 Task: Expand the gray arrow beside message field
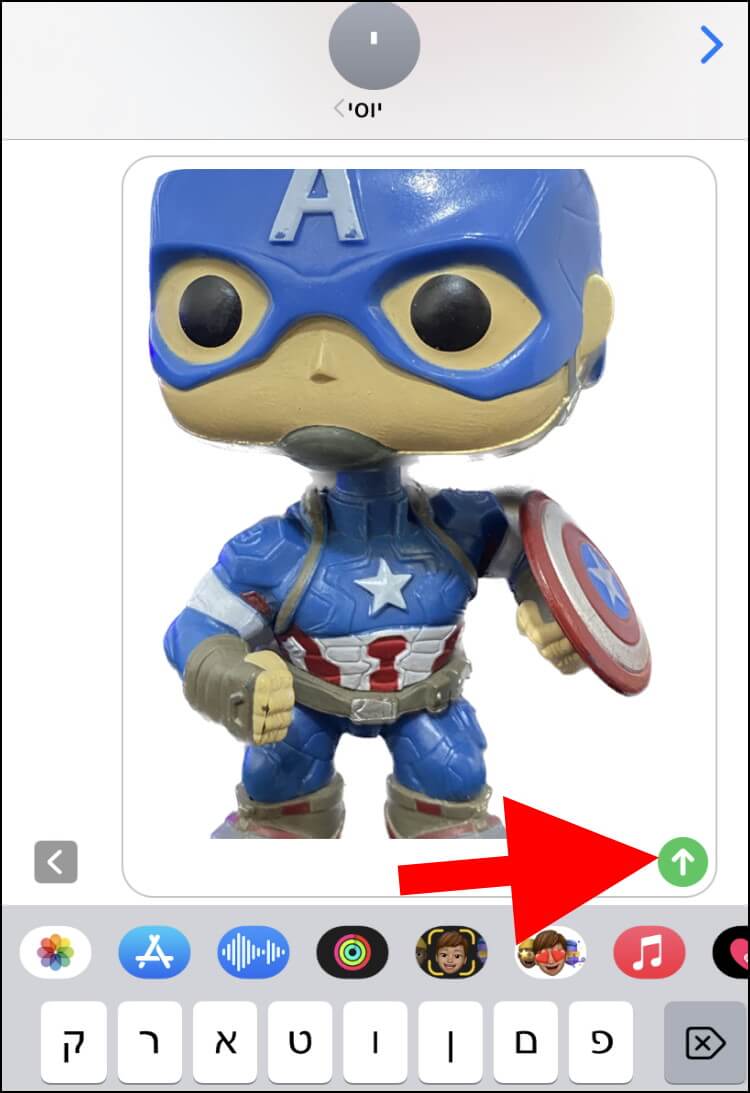[x=55, y=862]
